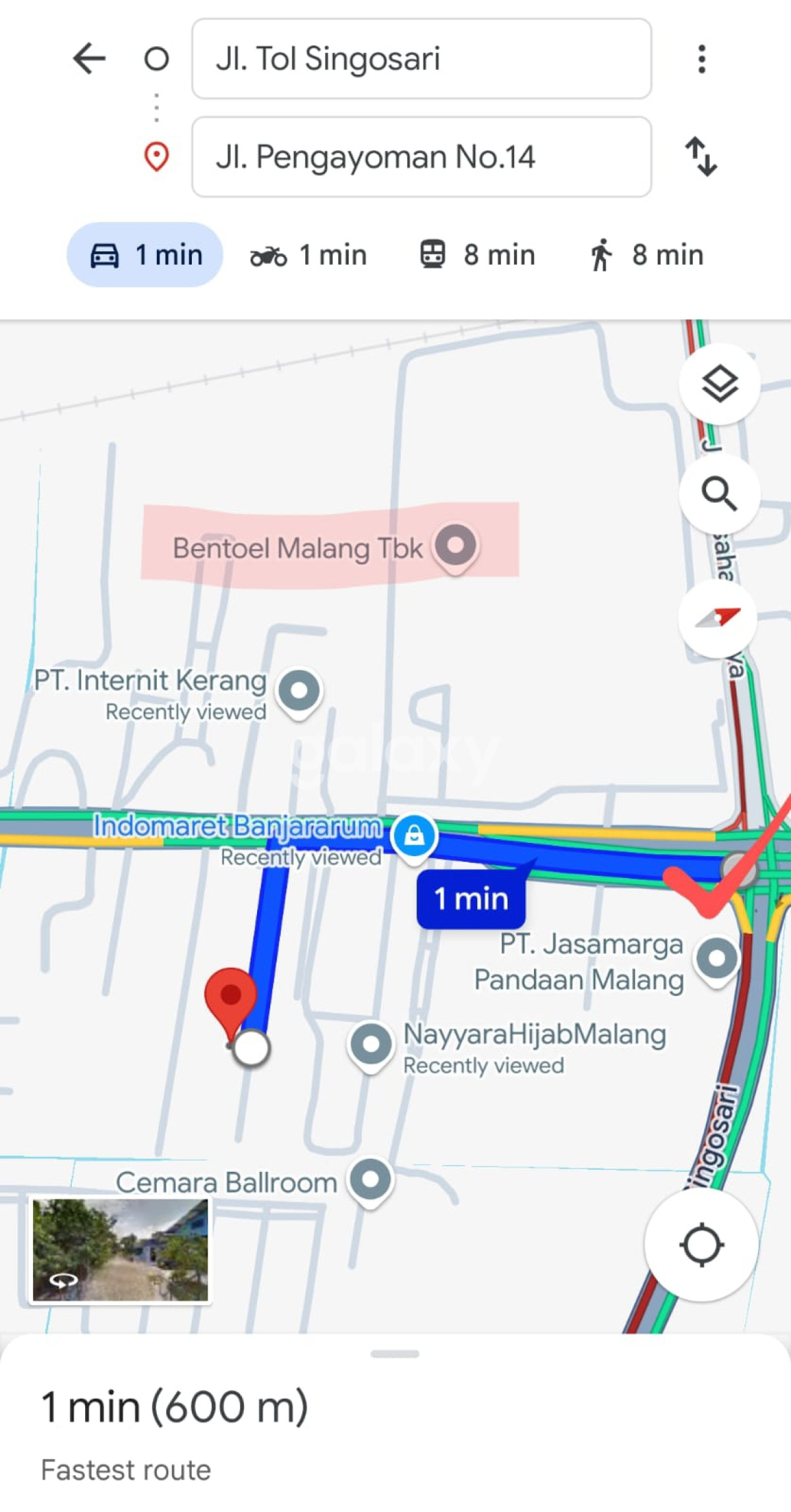Switch to walking directions
Image resolution: width=791 pixels, height=1512 pixels.
coord(647,255)
